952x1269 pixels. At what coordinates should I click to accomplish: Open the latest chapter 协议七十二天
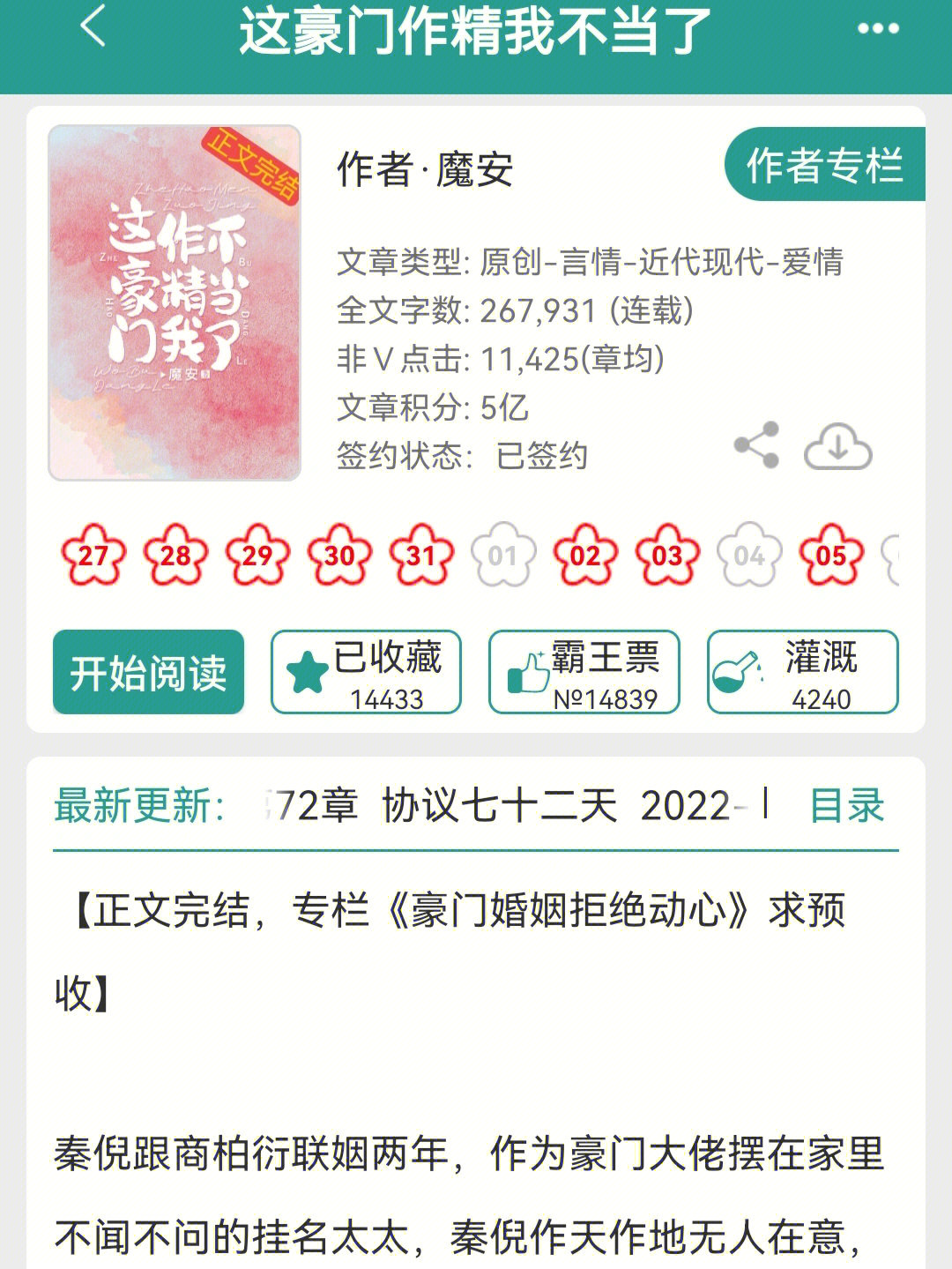[498, 805]
